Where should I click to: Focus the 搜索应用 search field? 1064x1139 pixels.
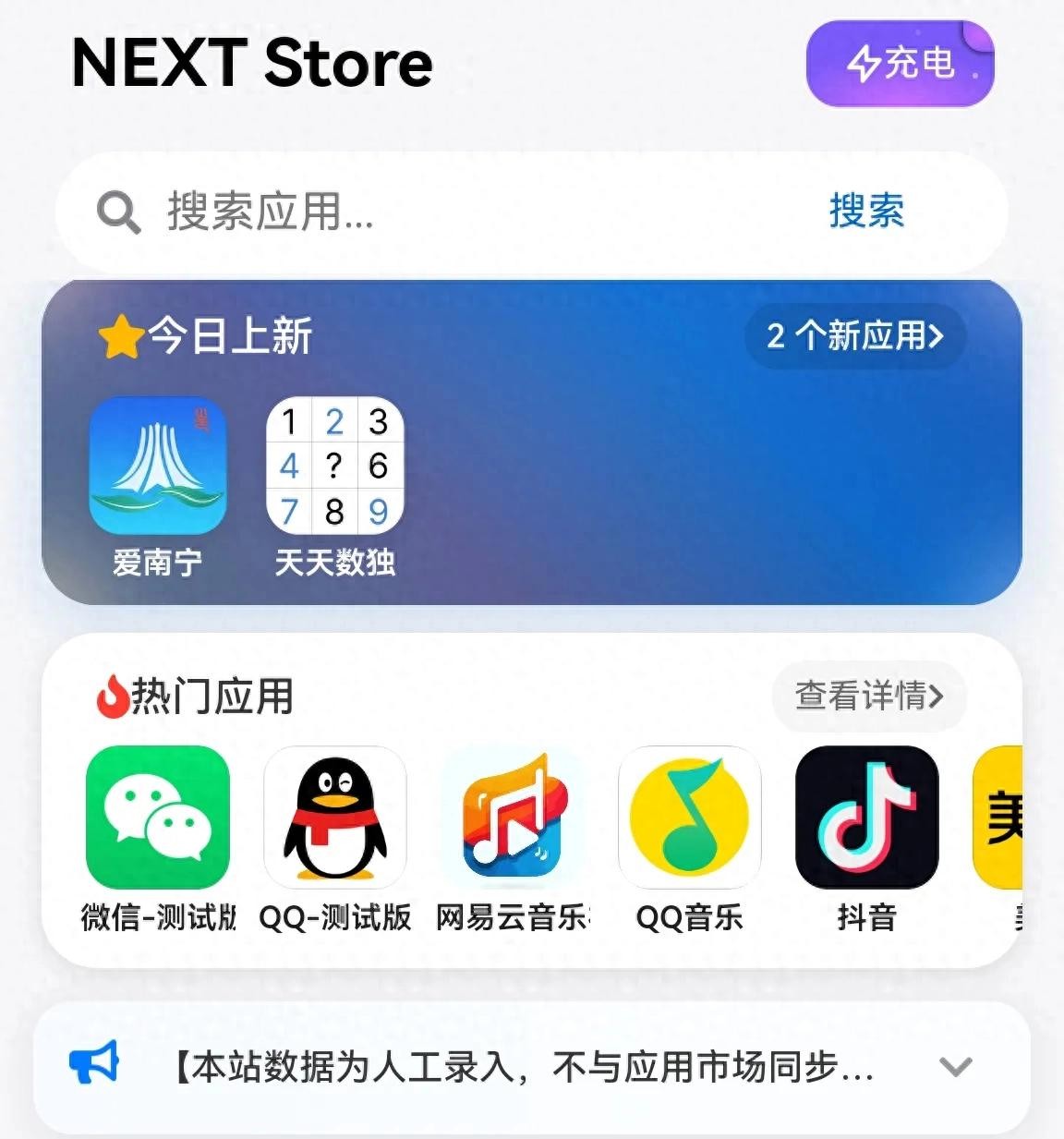tap(462, 212)
